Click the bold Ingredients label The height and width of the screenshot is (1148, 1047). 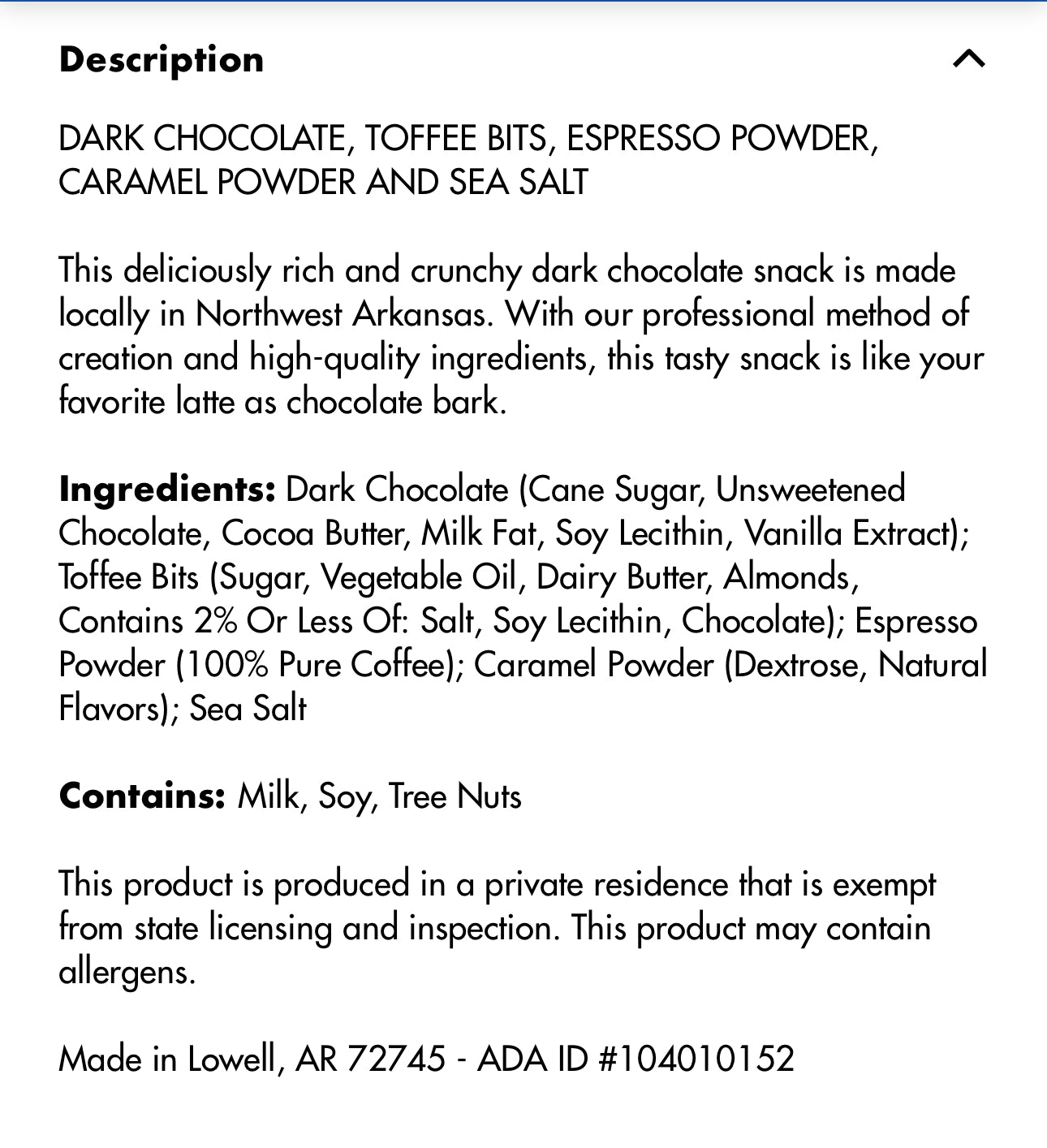pos(162,489)
